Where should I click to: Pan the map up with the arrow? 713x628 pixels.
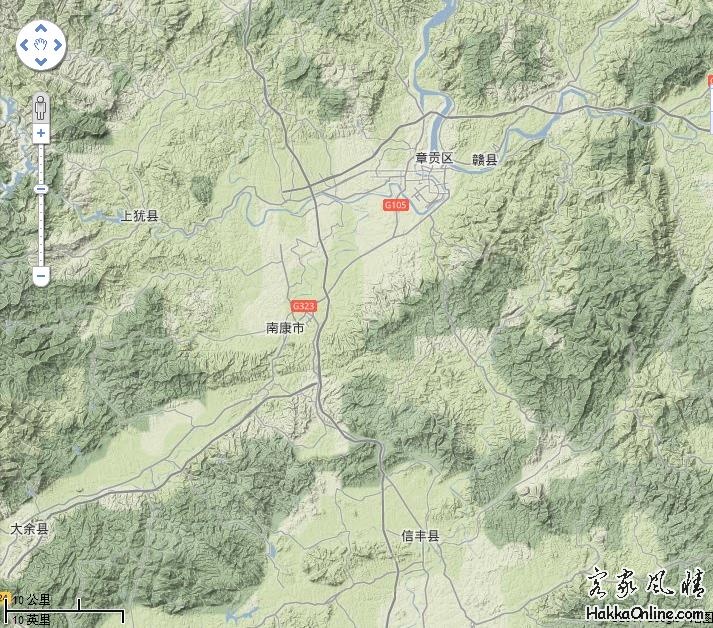pyautogui.click(x=41, y=30)
